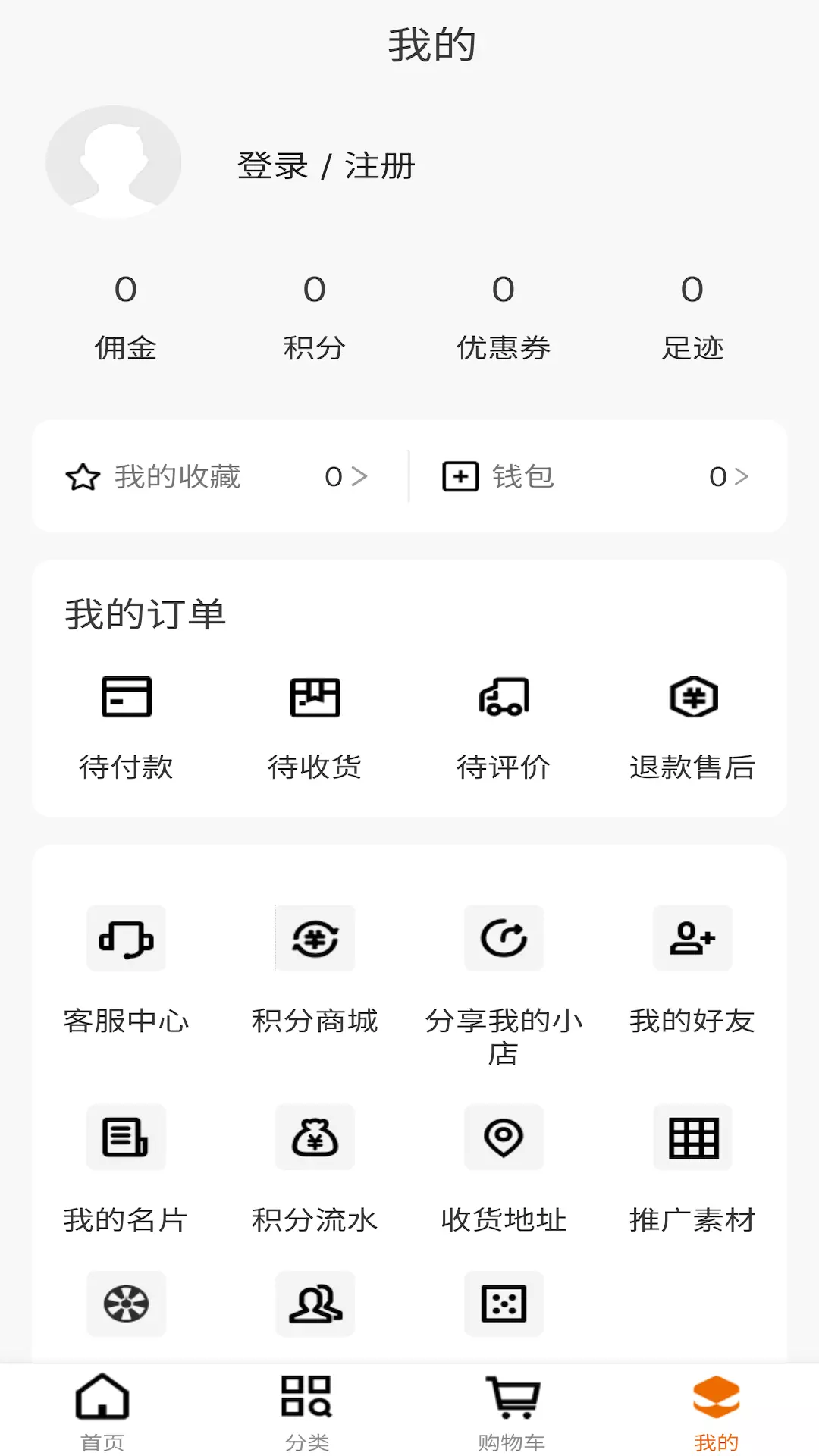Tap 登录 / 注册 to sign in

tap(326, 166)
